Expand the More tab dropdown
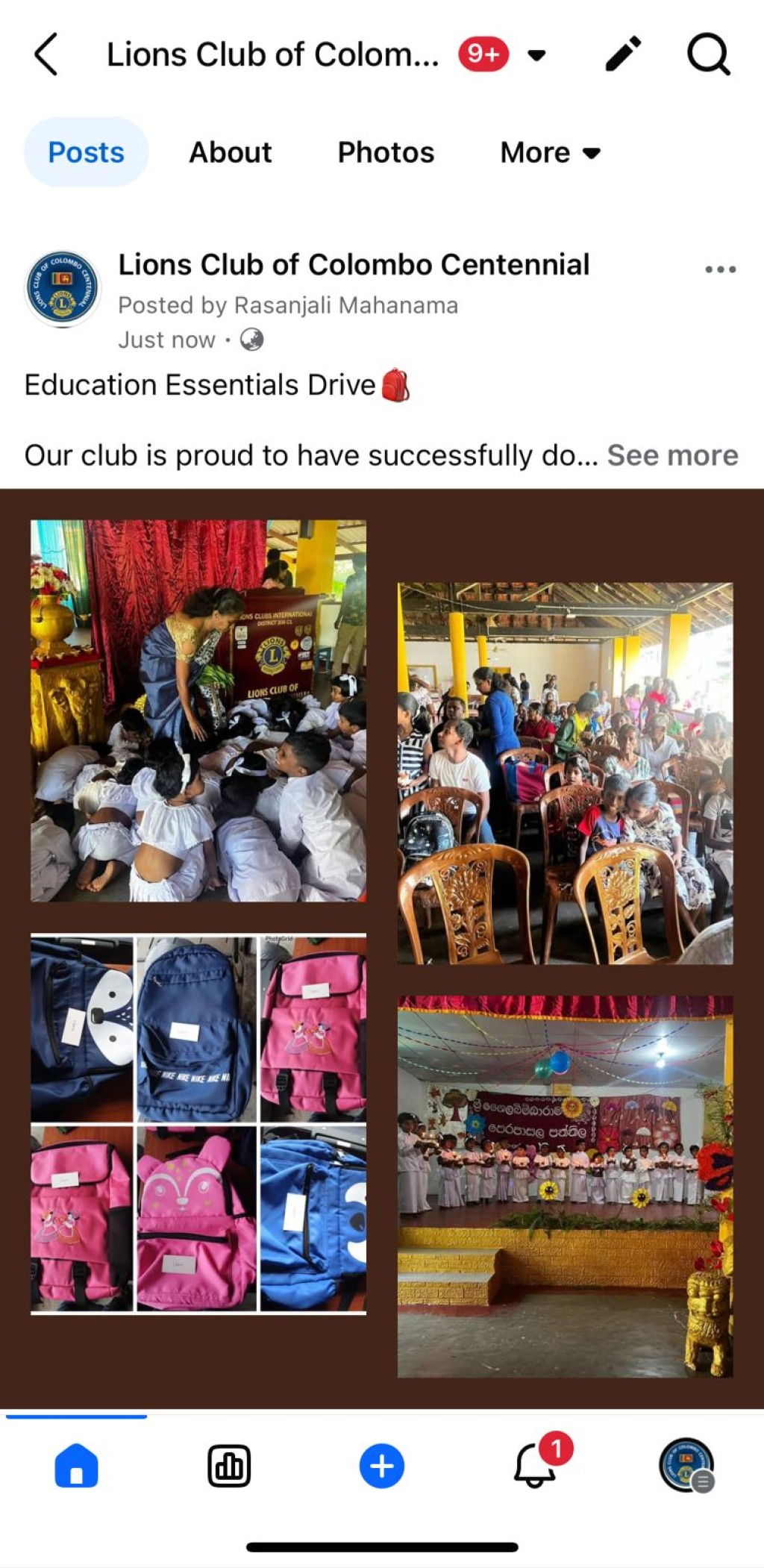The width and height of the screenshot is (764, 1568). (551, 152)
